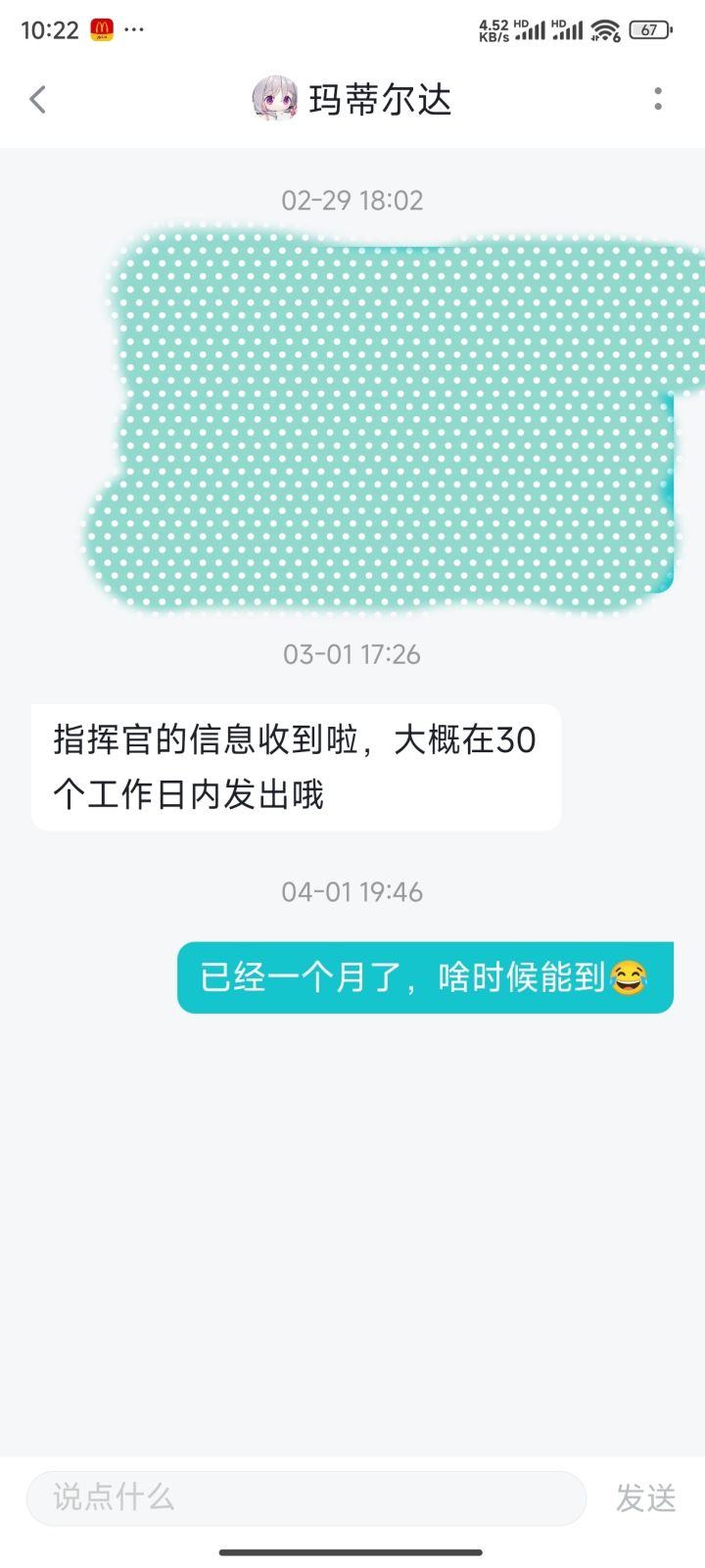Select the dotted teal sticker message
The height and width of the screenshot is (1568, 705).
point(382,421)
